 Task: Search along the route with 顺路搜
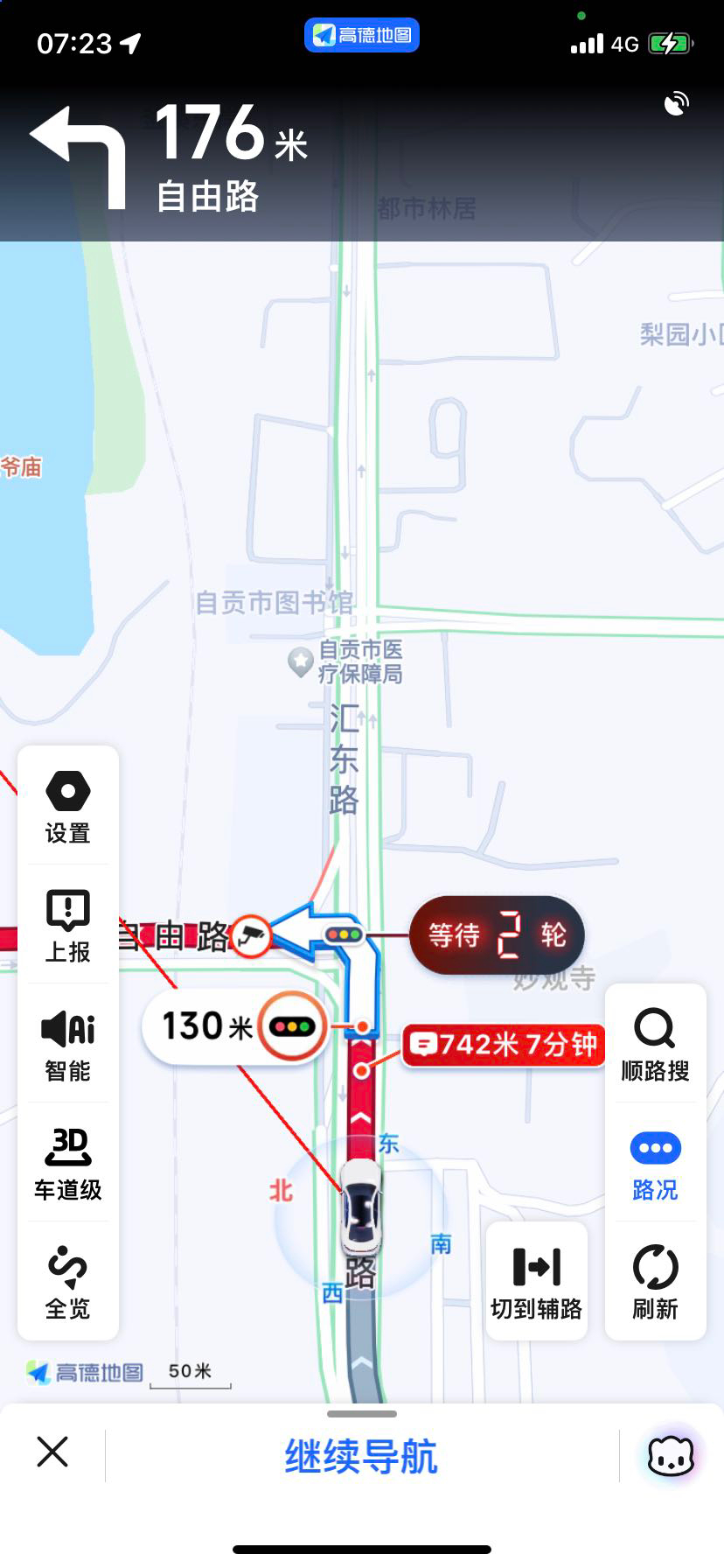(655, 1044)
